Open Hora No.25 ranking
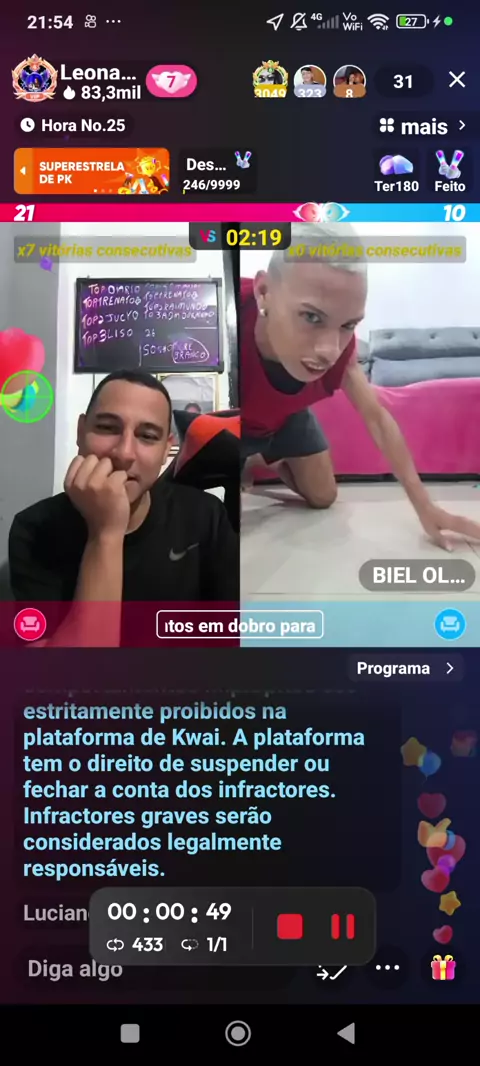Image resolution: width=480 pixels, height=1066 pixels. click(73, 125)
